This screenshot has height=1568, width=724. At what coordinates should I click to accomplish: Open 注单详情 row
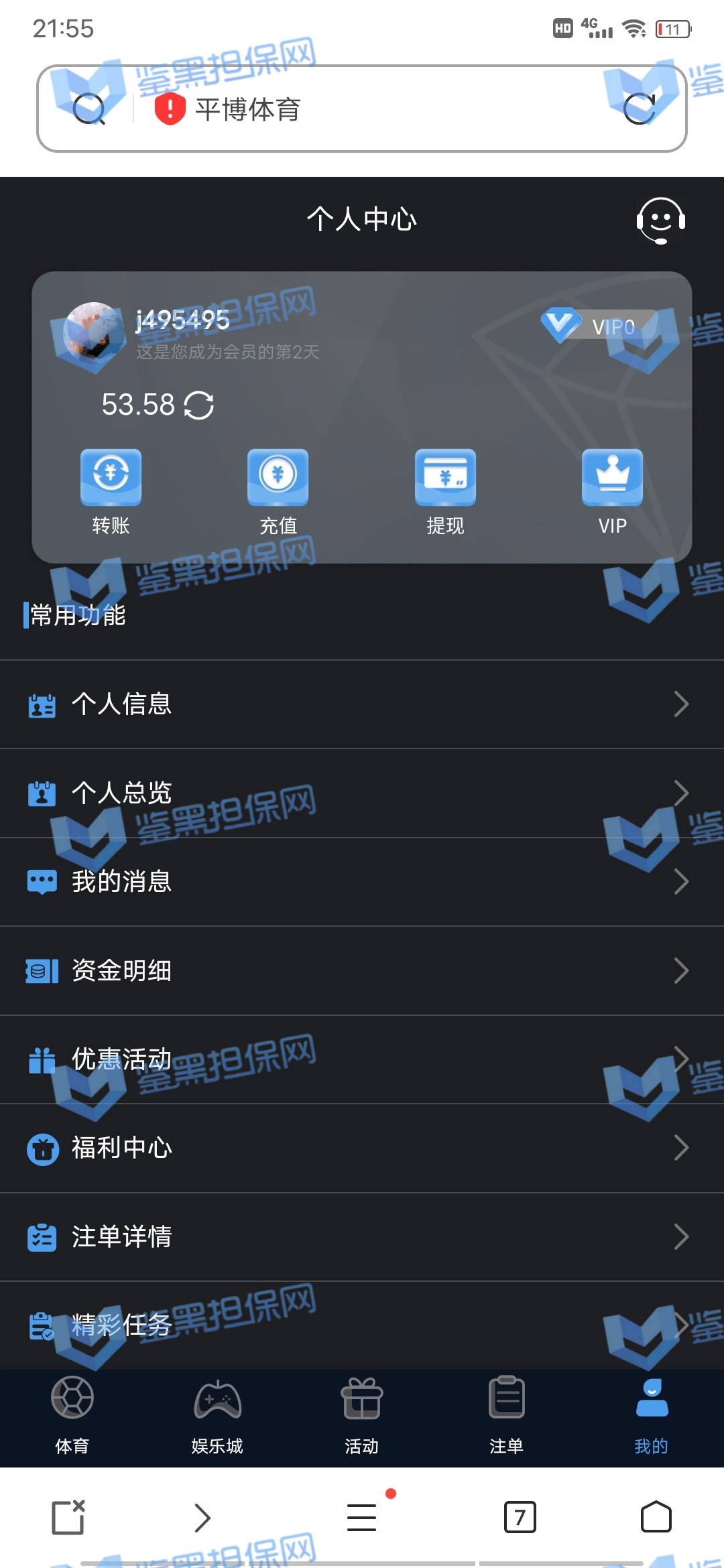[362, 1237]
